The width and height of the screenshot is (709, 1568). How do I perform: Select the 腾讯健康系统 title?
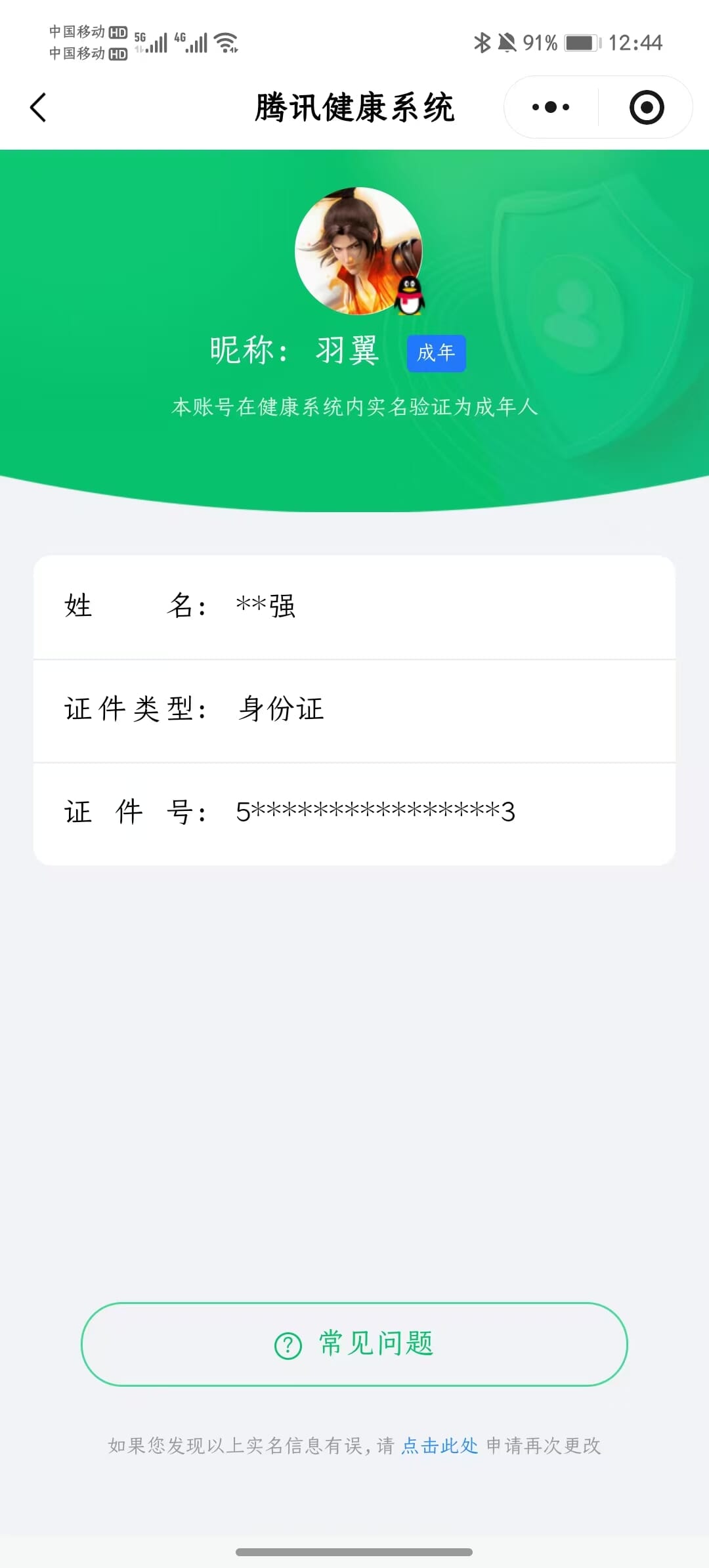354,107
